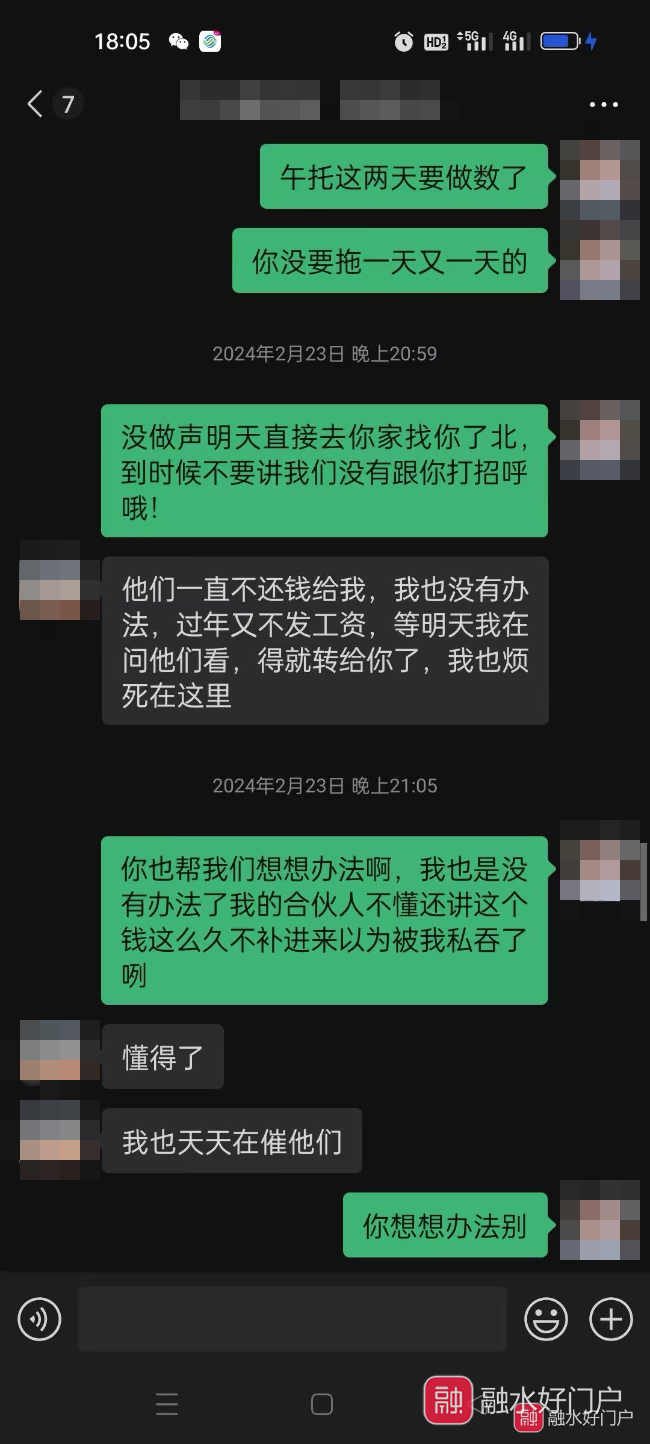Open the avatar beside "懂得了" message
The image size is (650, 1444).
pos(50,1050)
